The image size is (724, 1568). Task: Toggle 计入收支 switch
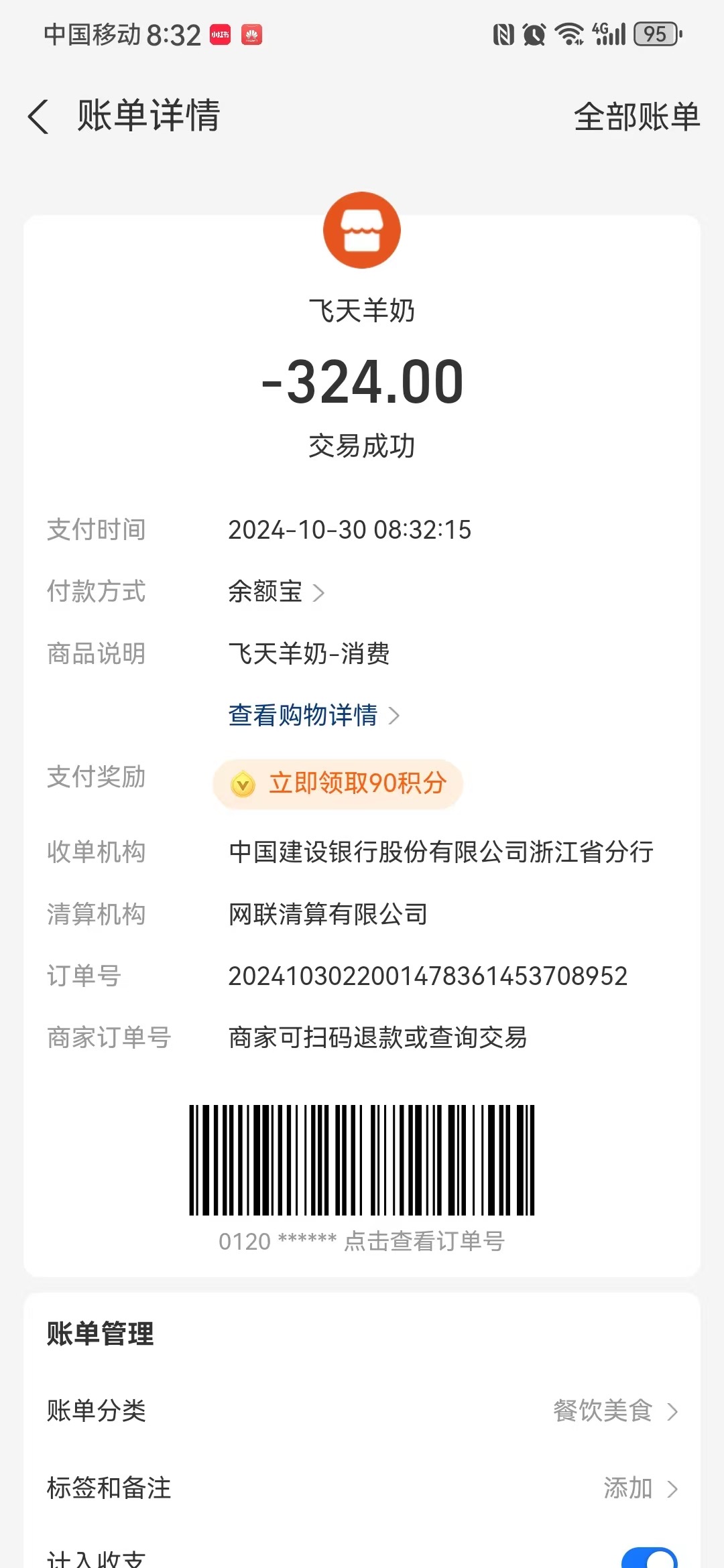click(x=648, y=1559)
